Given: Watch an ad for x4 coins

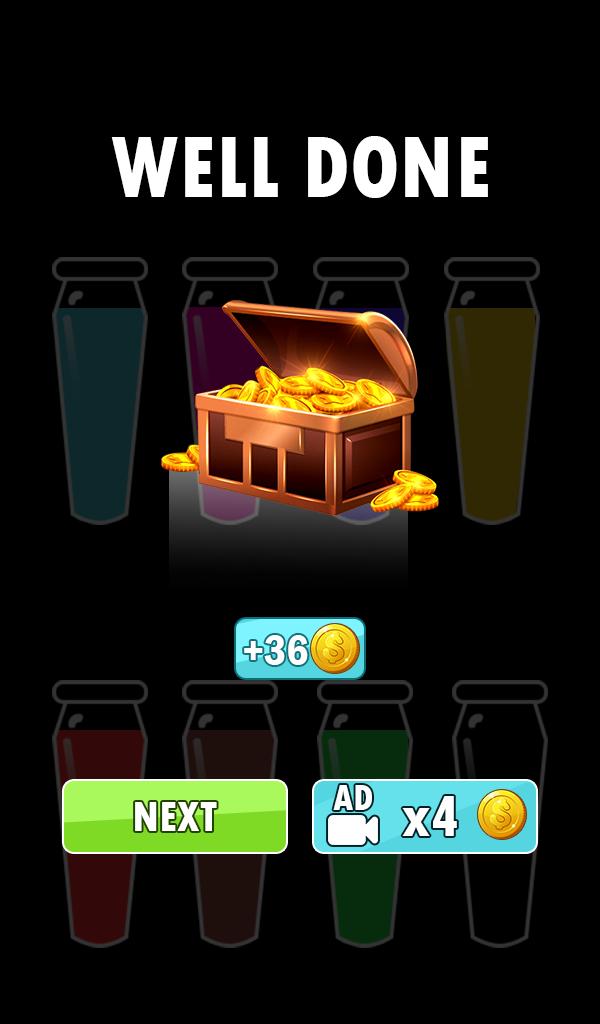Looking at the screenshot, I should (425, 816).
